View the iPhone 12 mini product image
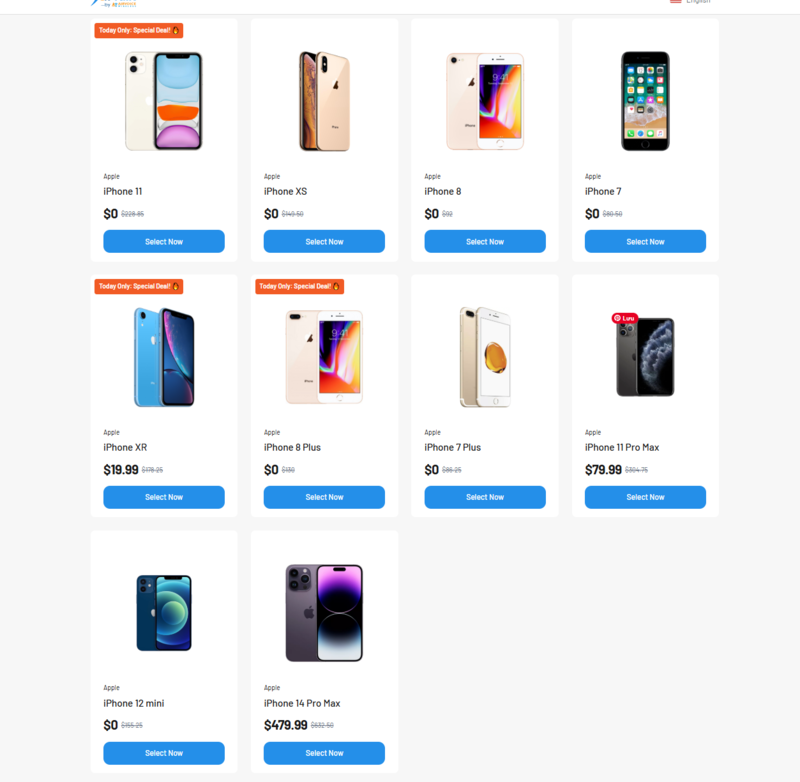The image size is (800, 782). tap(164, 613)
